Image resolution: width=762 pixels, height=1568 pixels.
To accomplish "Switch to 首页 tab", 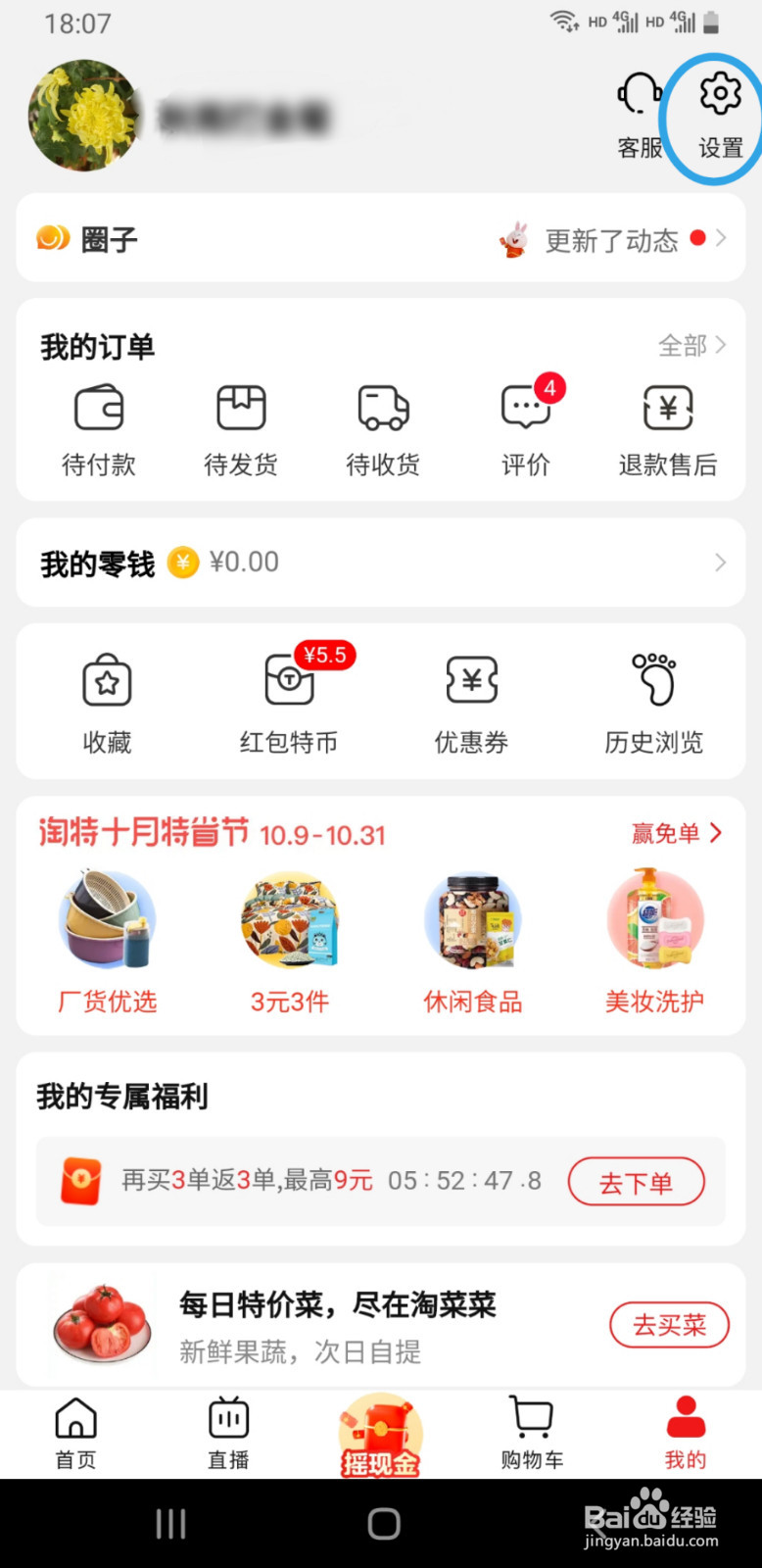I will [76, 1434].
